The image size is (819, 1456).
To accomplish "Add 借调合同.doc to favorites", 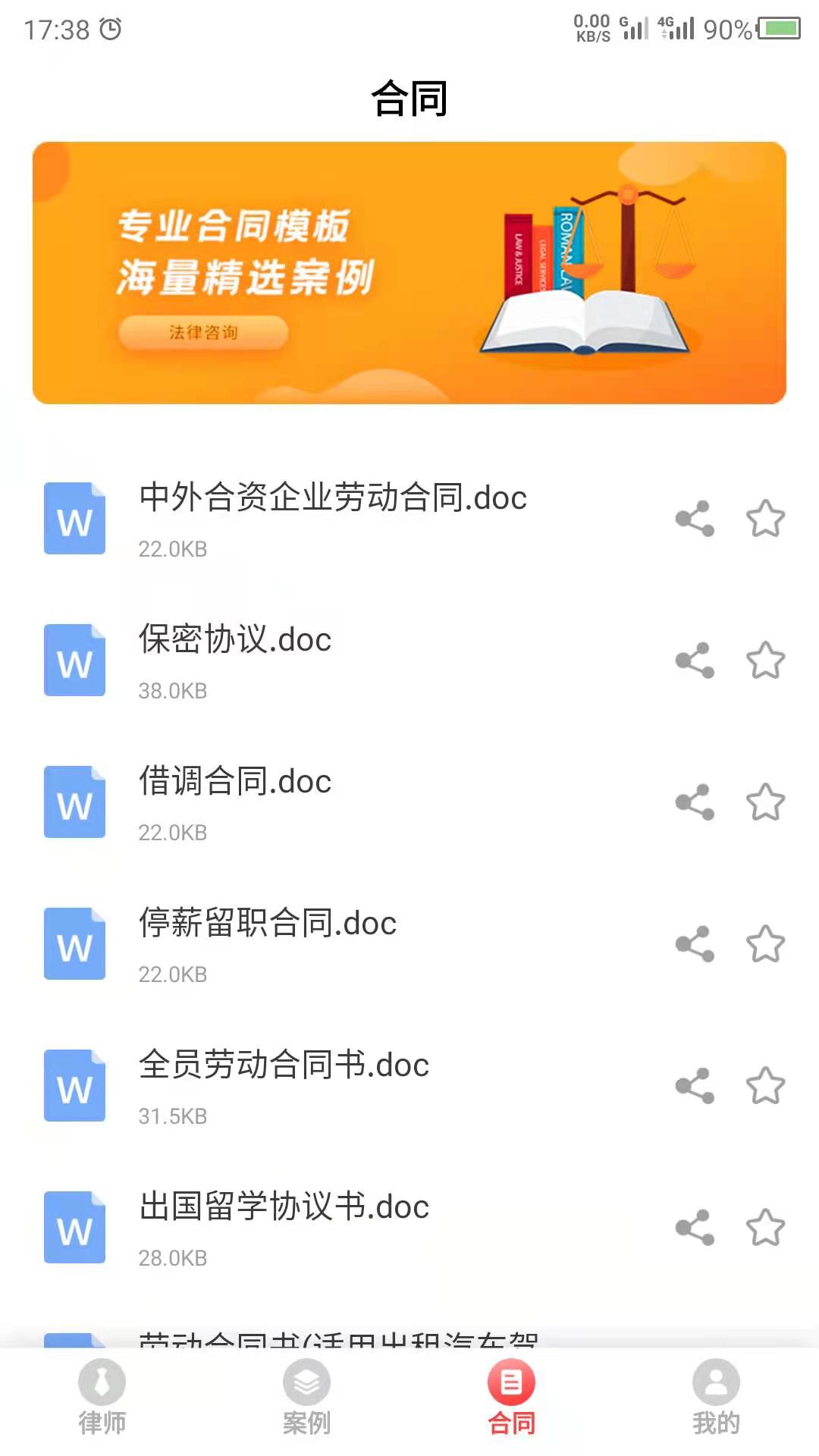I will coord(765,802).
